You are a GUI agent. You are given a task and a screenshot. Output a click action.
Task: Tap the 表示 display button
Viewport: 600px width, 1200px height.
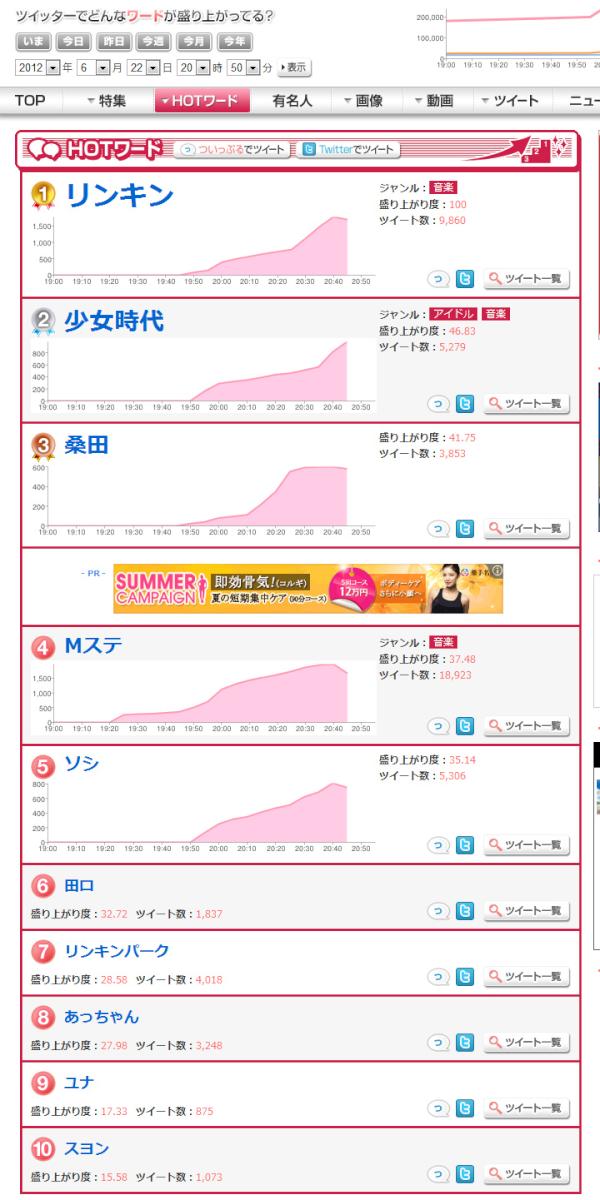coord(295,67)
